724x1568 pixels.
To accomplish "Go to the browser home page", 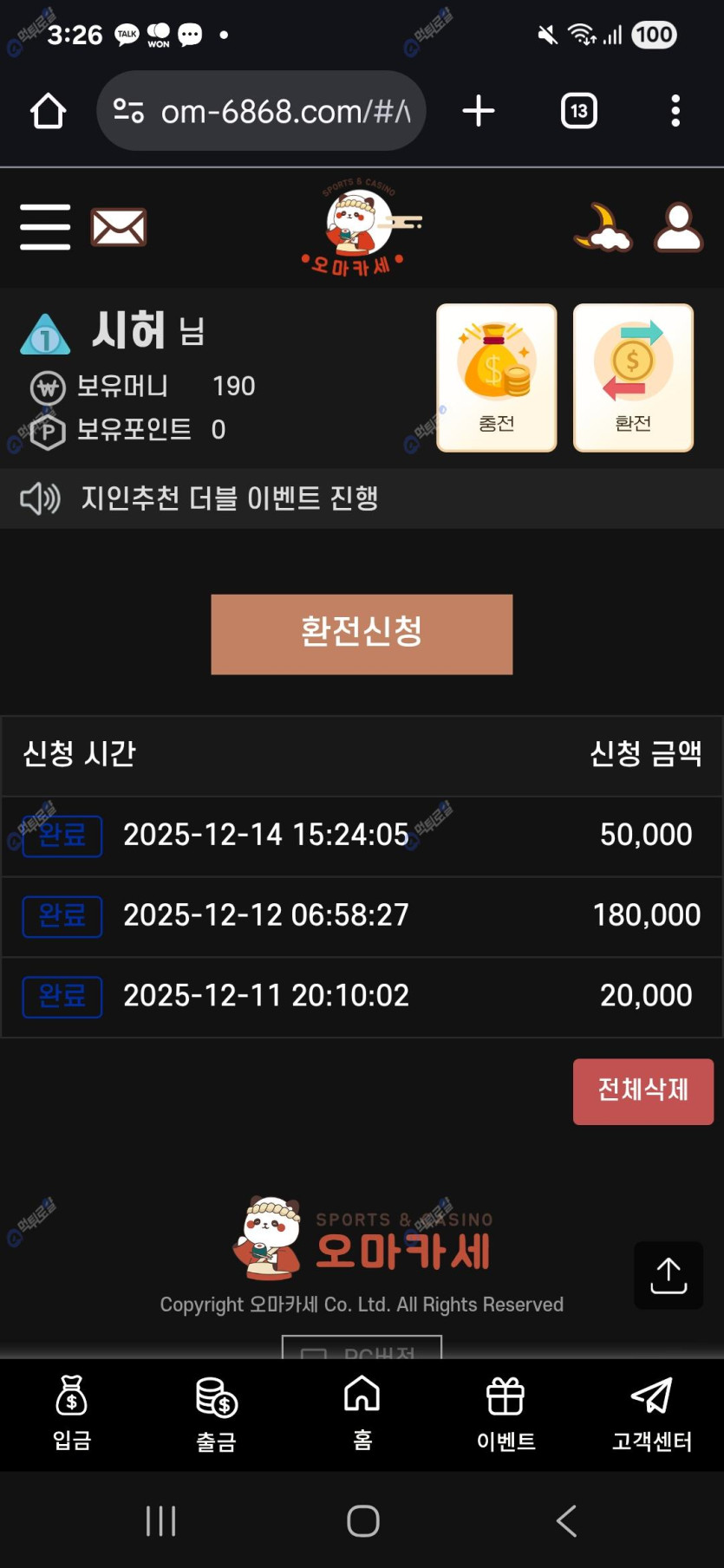I will coord(49,111).
